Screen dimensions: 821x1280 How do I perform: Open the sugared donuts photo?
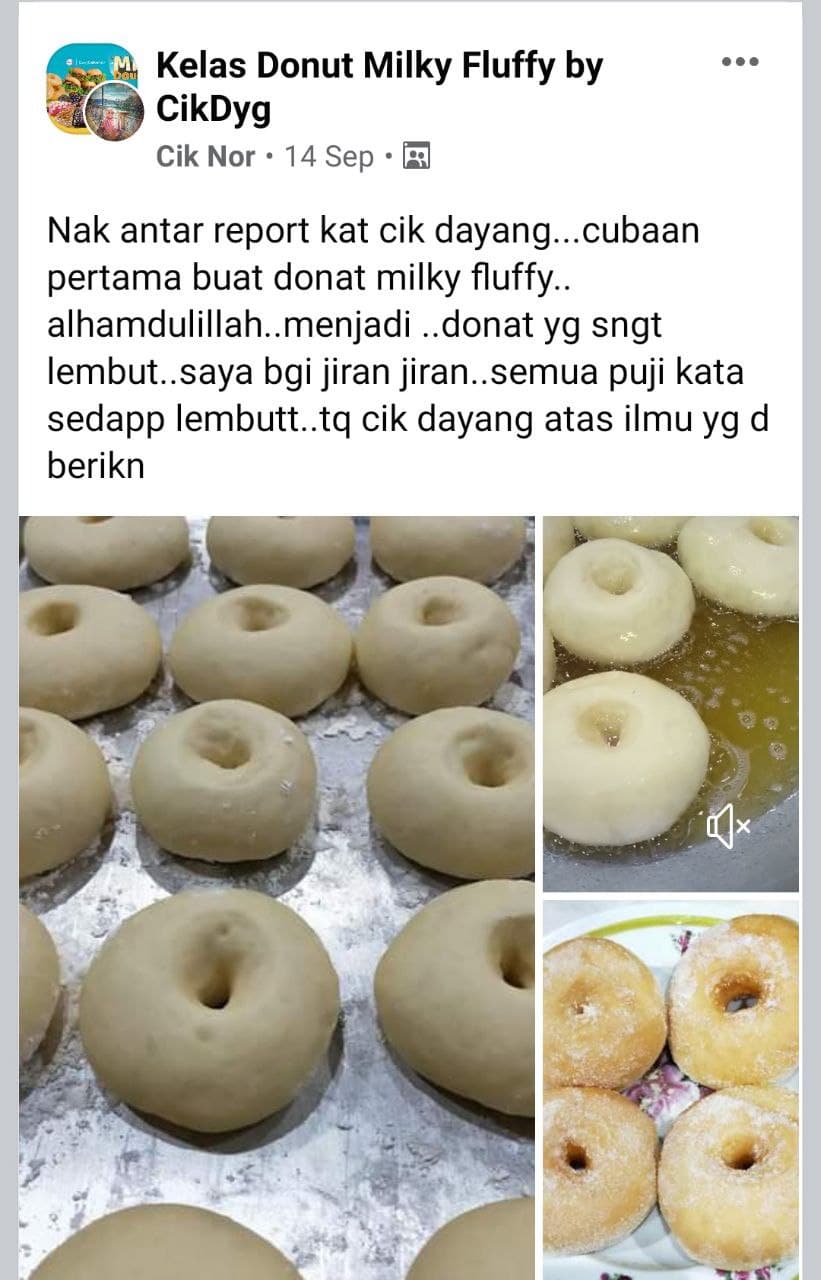[x=671, y=1088]
